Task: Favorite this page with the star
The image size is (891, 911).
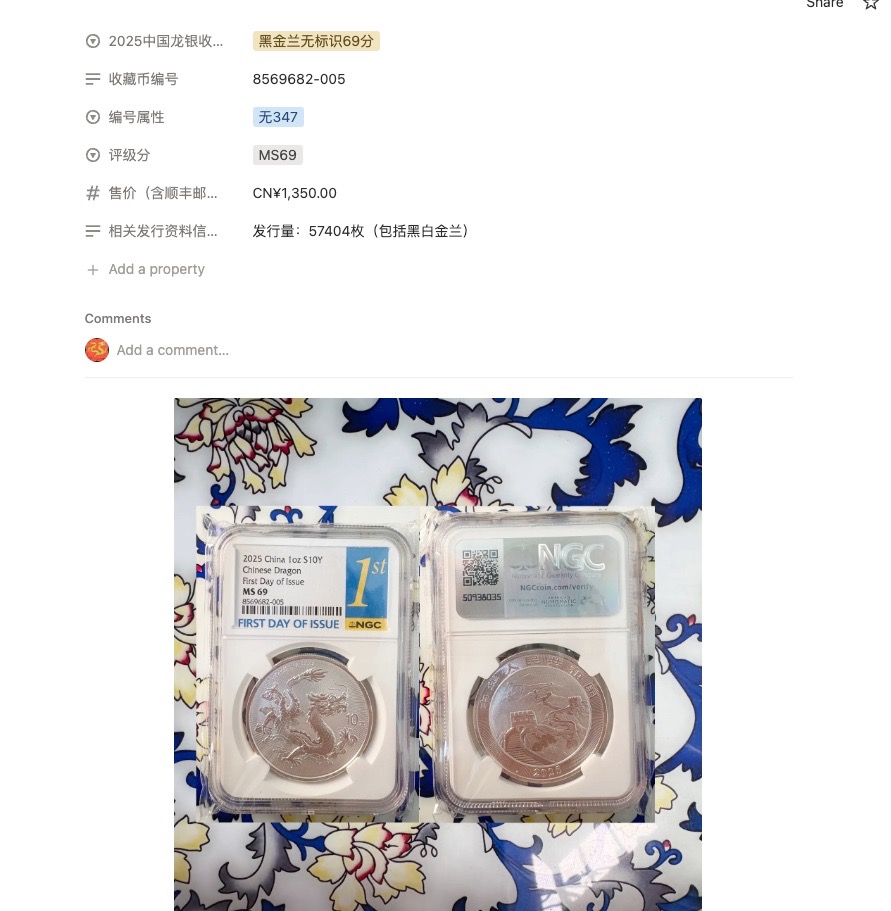Action: (x=870, y=4)
